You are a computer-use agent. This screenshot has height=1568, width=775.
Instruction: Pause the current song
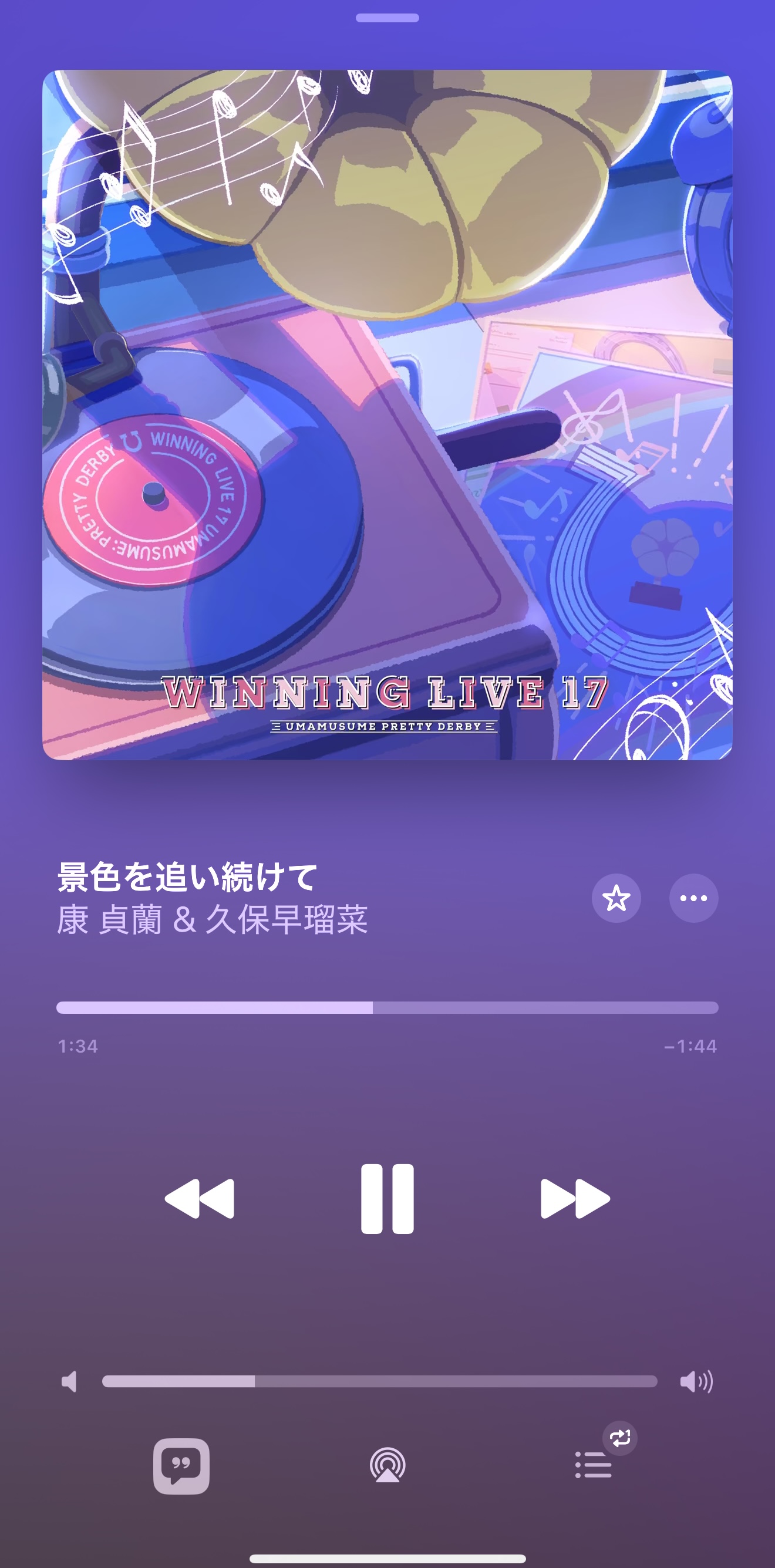tap(387, 1199)
